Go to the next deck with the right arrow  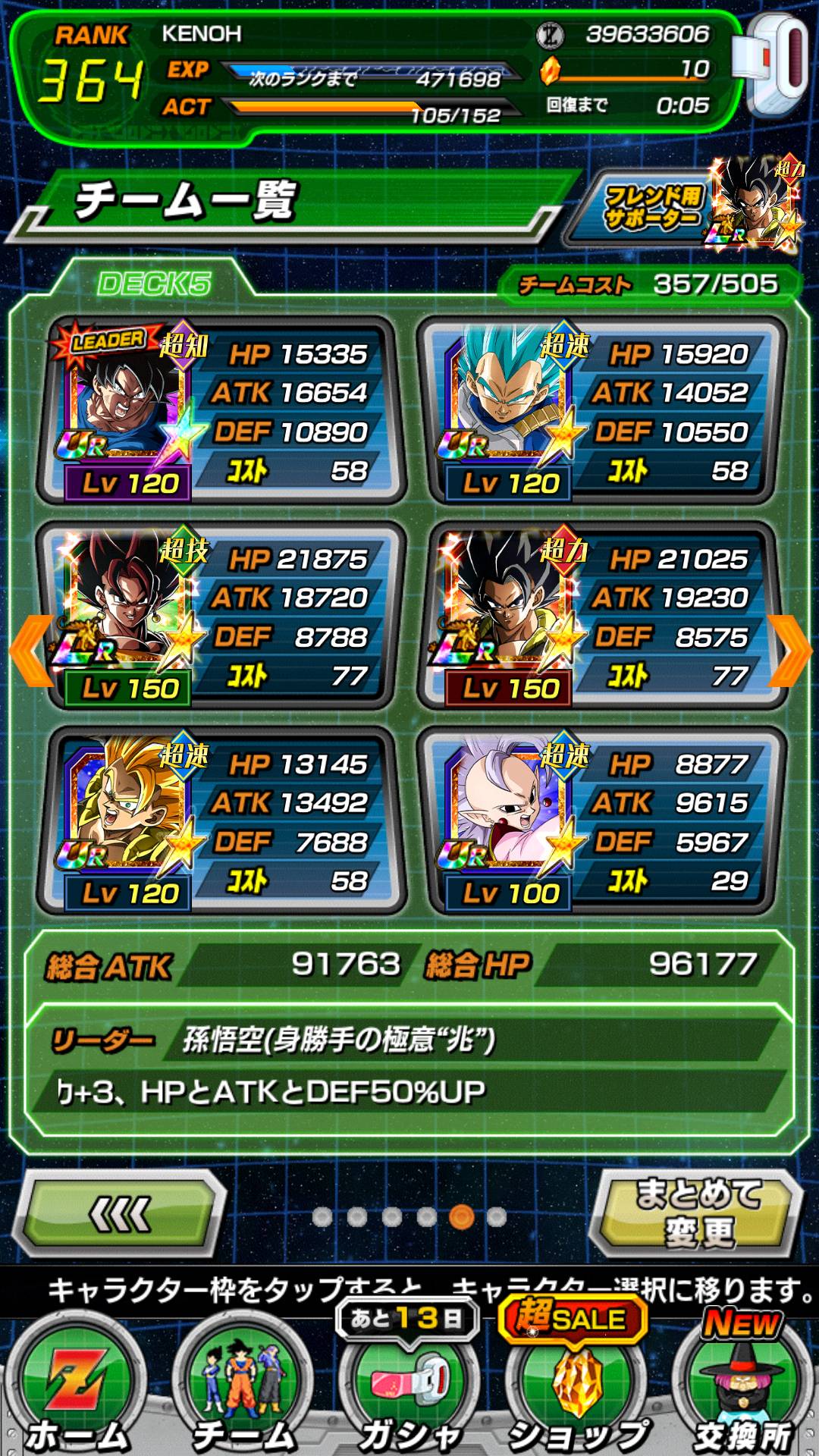coord(790,651)
